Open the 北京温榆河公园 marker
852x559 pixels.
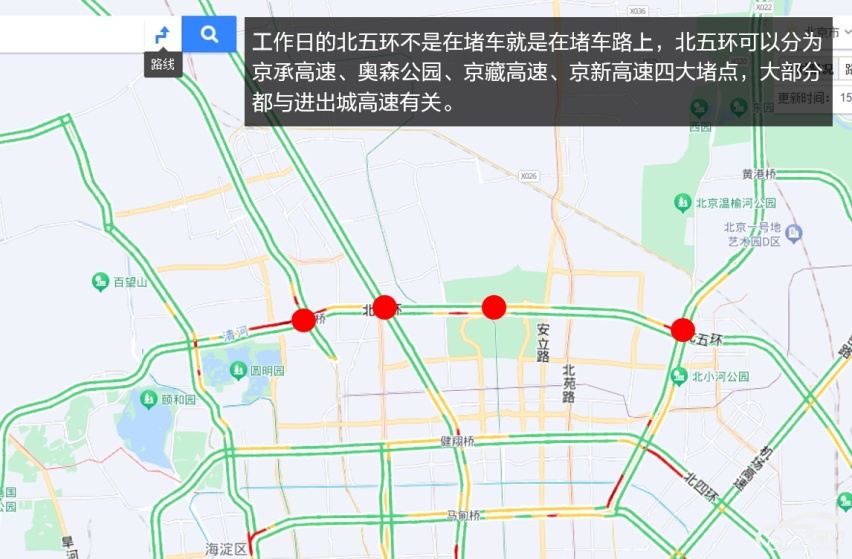click(x=682, y=203)
